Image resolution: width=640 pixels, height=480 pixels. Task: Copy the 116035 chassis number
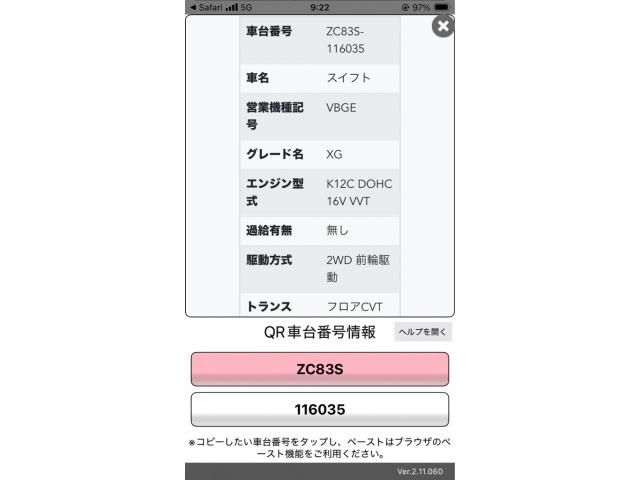[320, 410]
